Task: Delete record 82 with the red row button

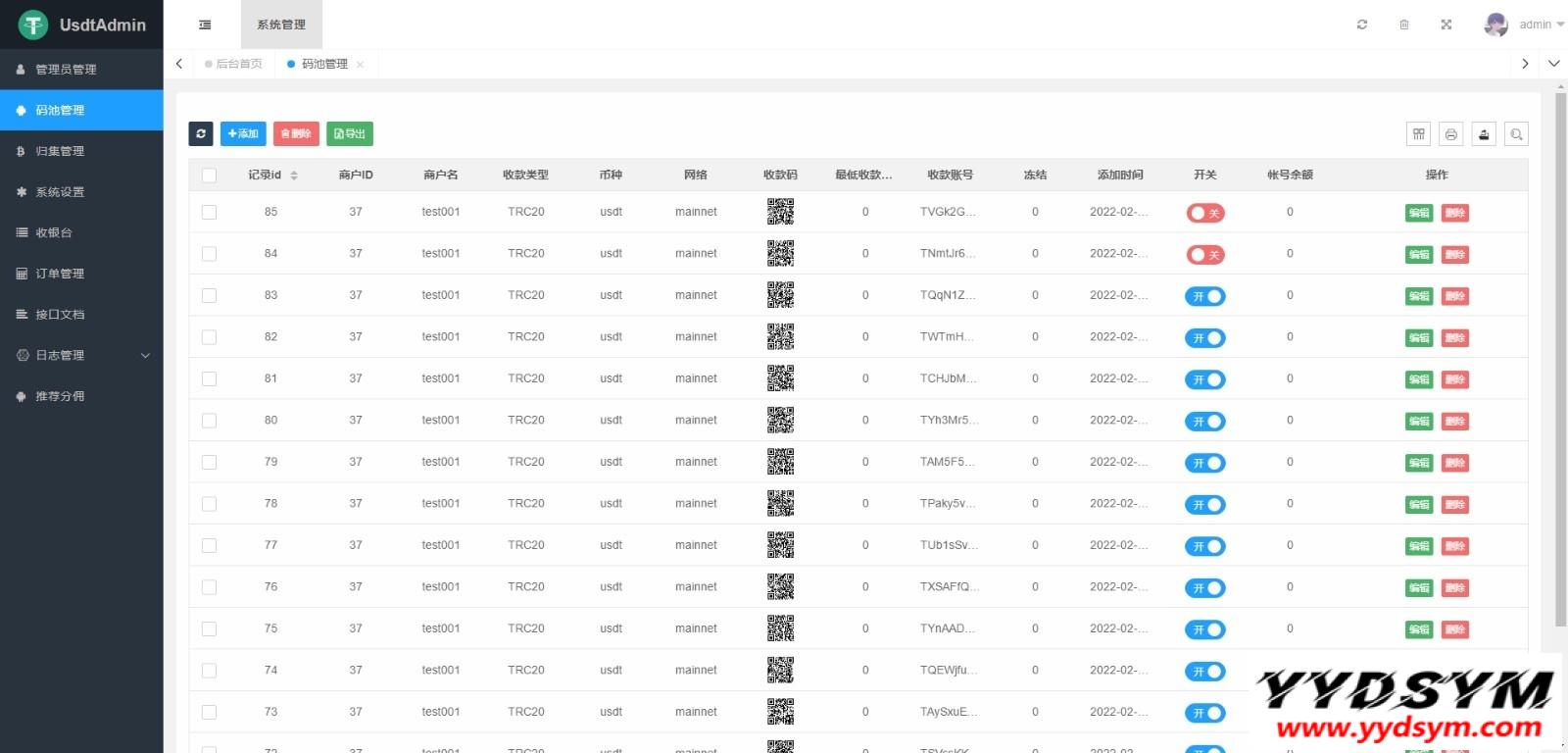Action: (1454, 338)
